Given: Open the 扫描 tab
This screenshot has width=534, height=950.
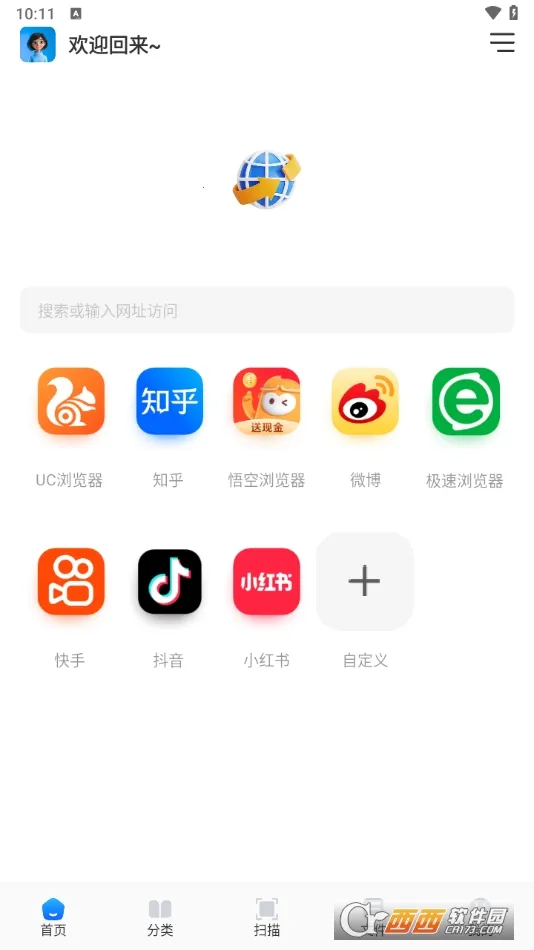Looking at the screenshot, I should [267, 917].
